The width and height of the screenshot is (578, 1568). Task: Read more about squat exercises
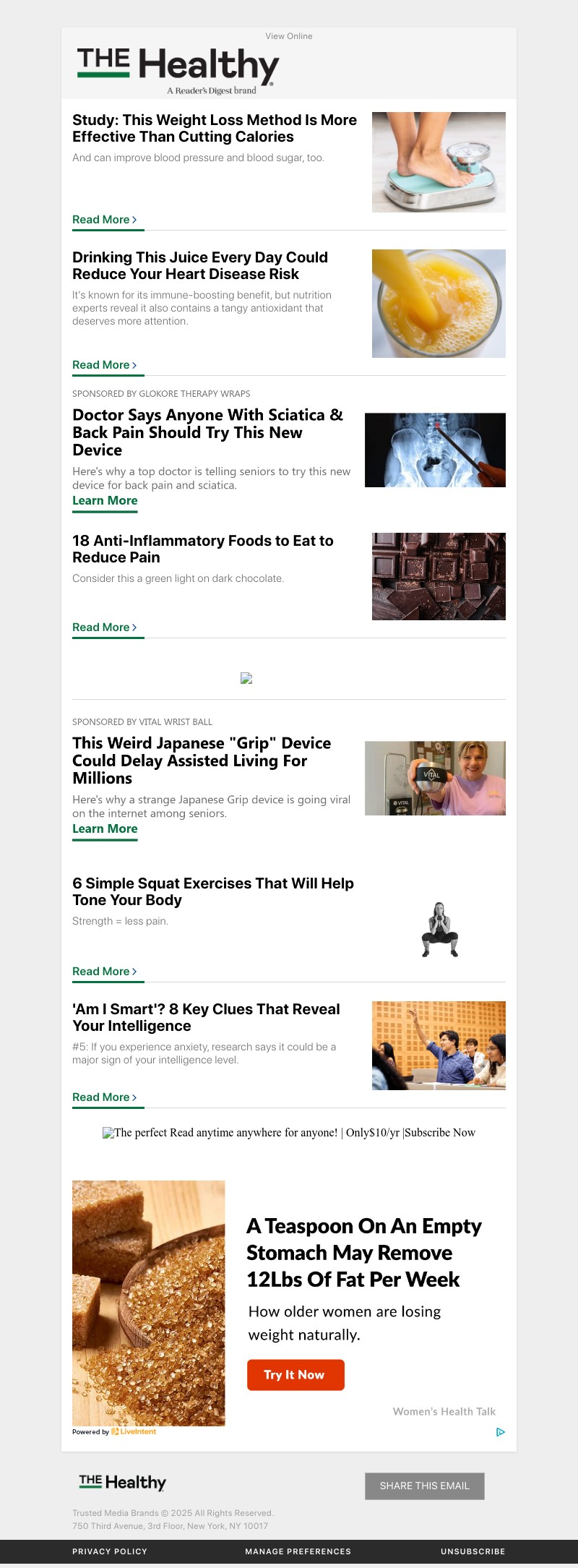click(x=105, y=972)
